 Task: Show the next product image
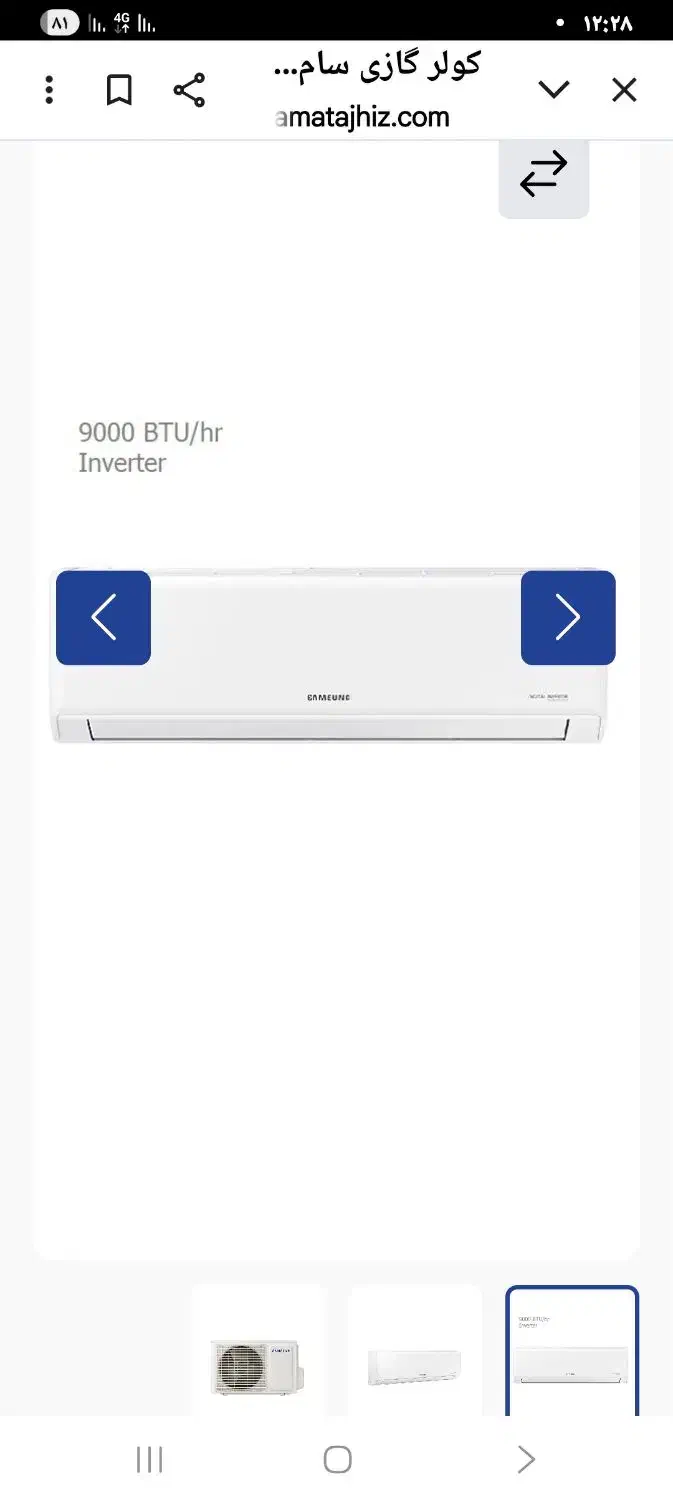[x=568, y=617]
